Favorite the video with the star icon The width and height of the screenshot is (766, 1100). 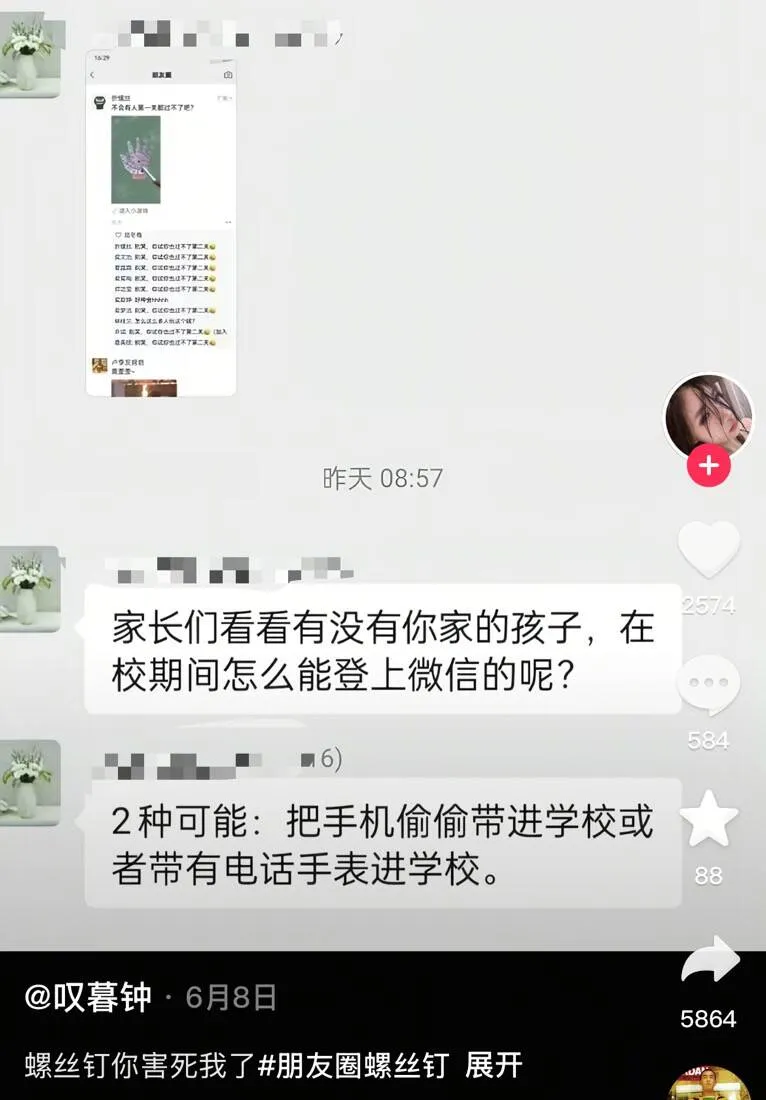(x=710, y=820)
